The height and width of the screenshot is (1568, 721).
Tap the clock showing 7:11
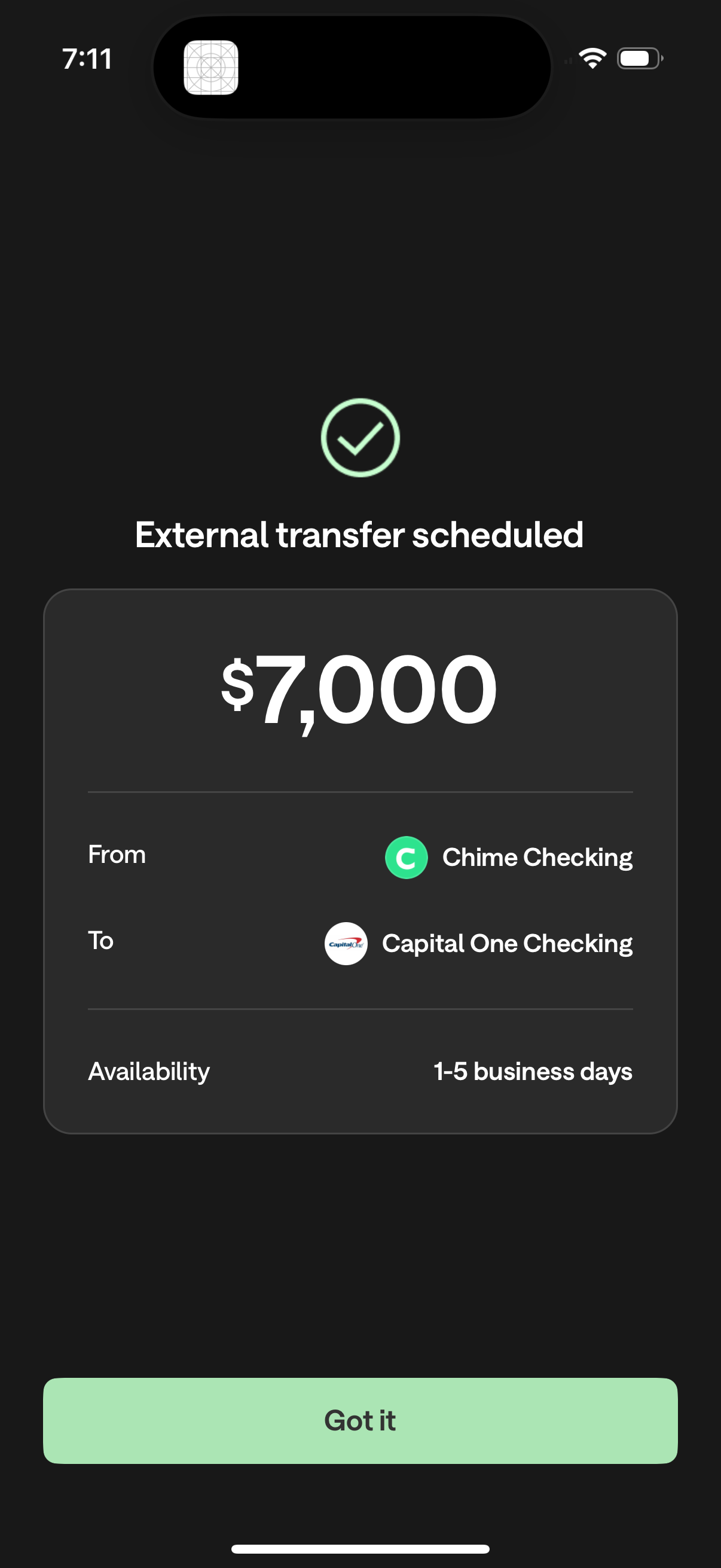[87, 59]
